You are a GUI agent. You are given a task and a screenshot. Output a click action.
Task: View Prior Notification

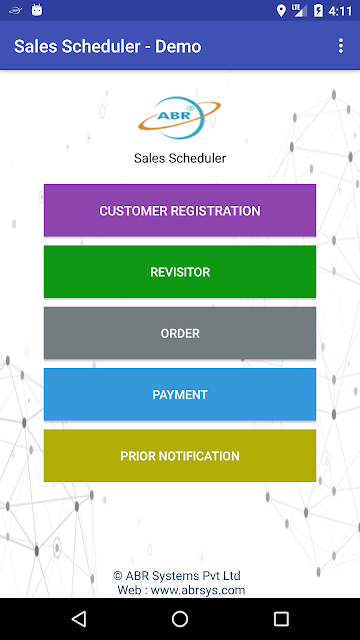coord(180,456)
